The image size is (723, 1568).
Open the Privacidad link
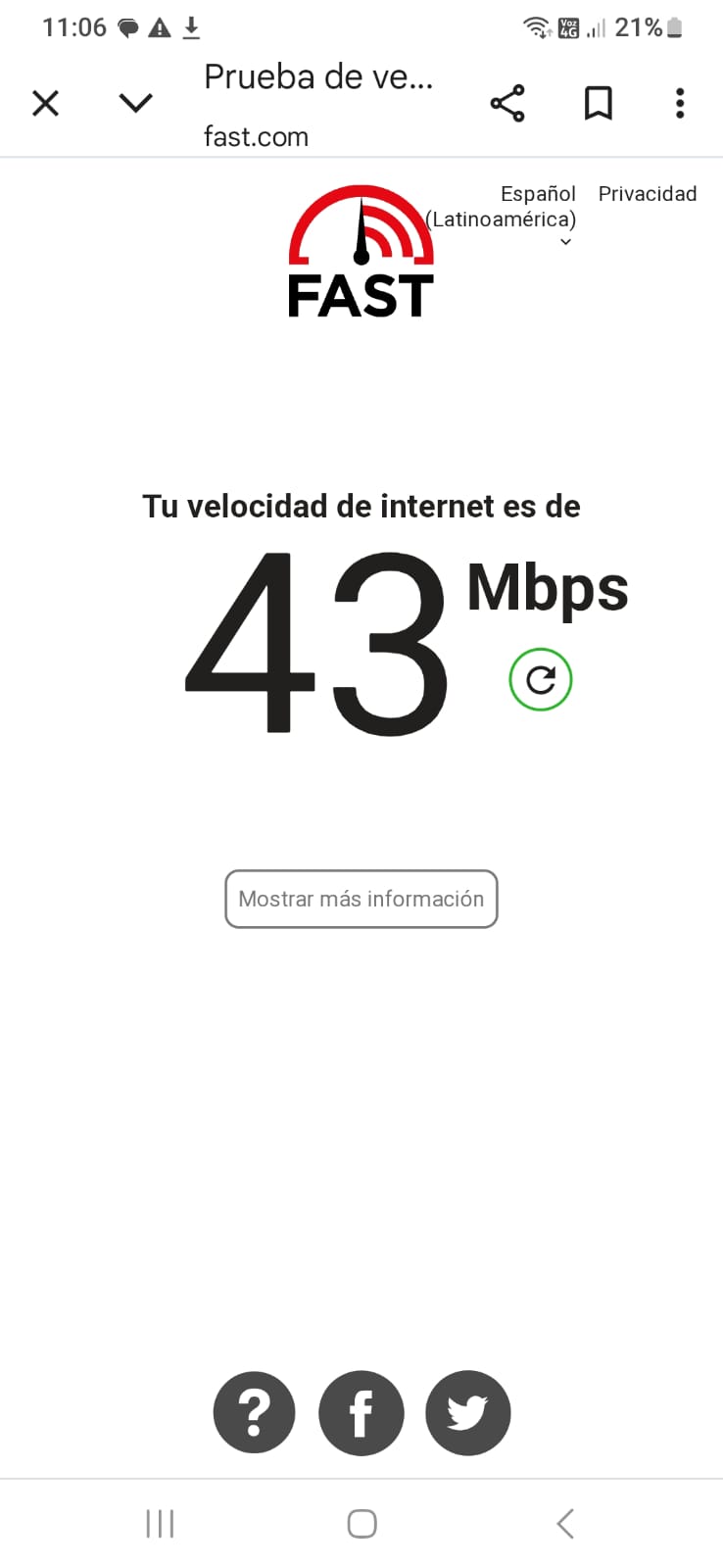coord(648,194)
